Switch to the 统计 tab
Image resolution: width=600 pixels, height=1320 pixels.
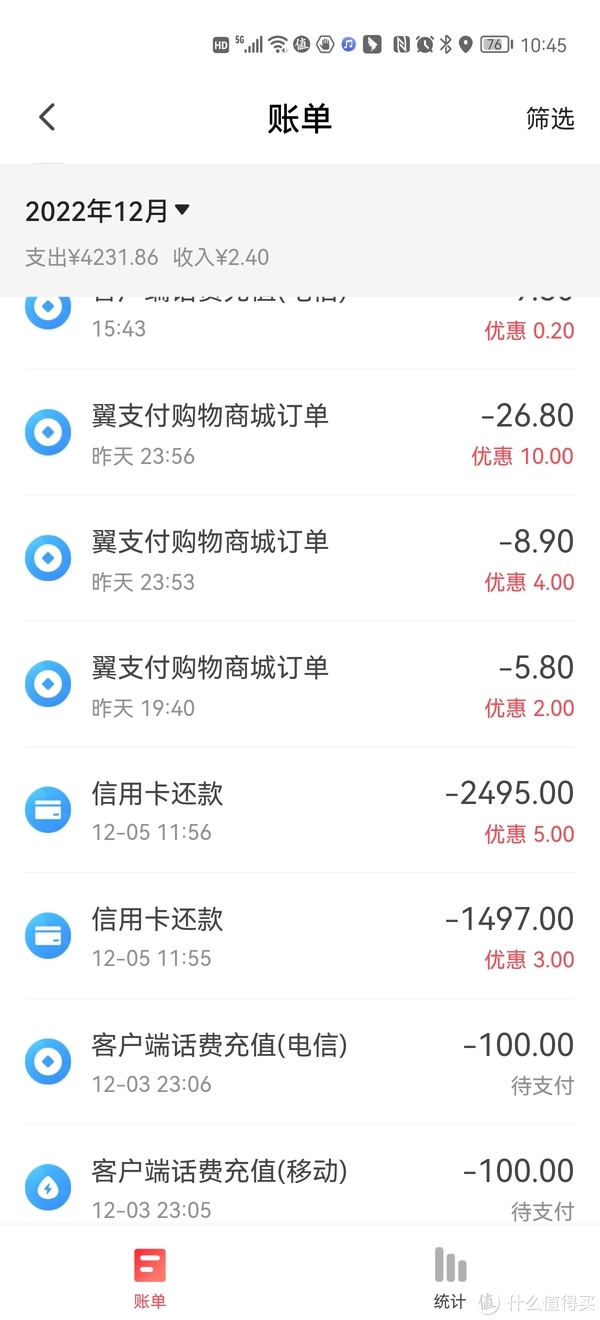[450, 1277]
